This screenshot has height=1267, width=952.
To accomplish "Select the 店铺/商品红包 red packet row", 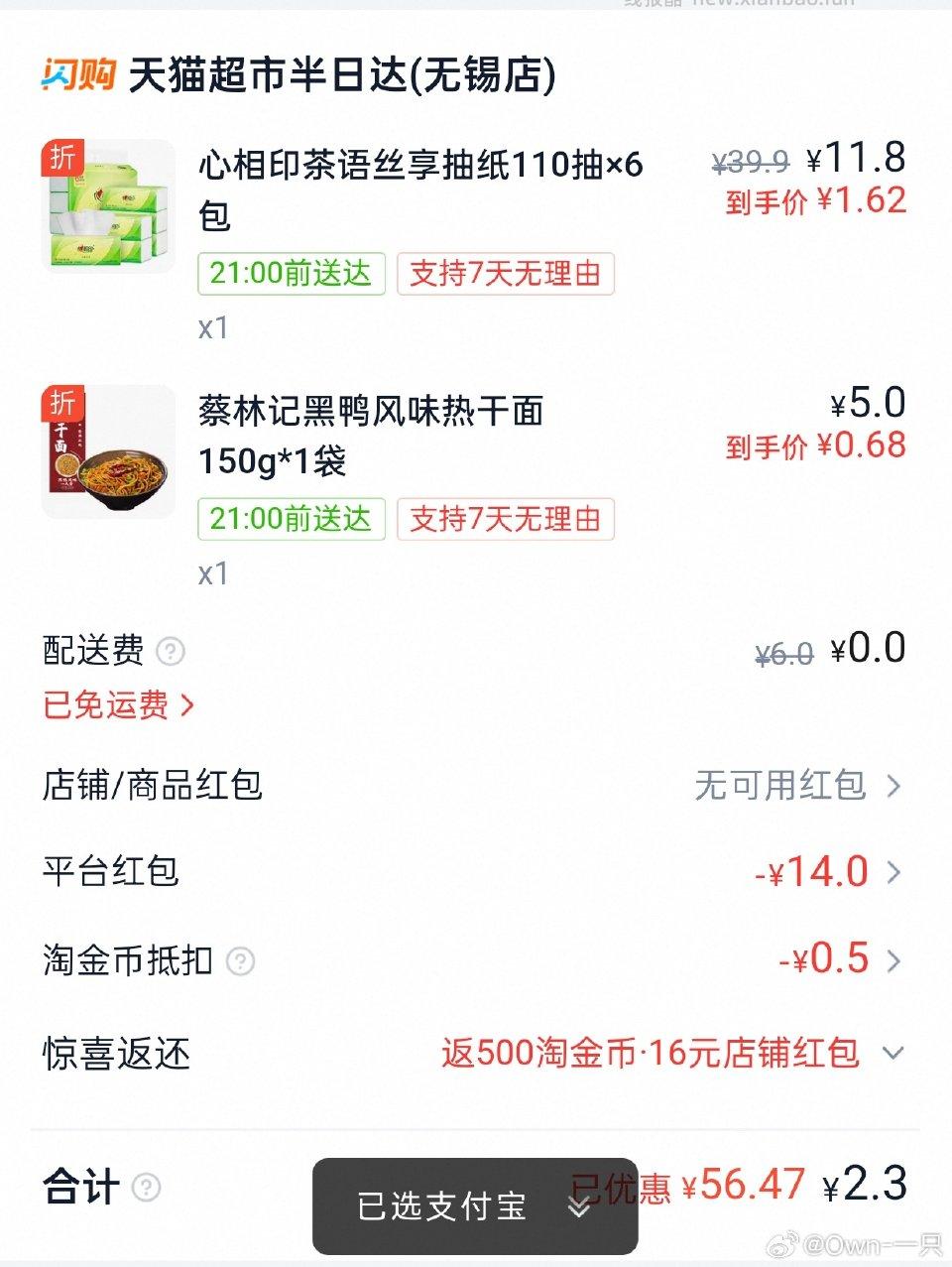I will 782,786.
